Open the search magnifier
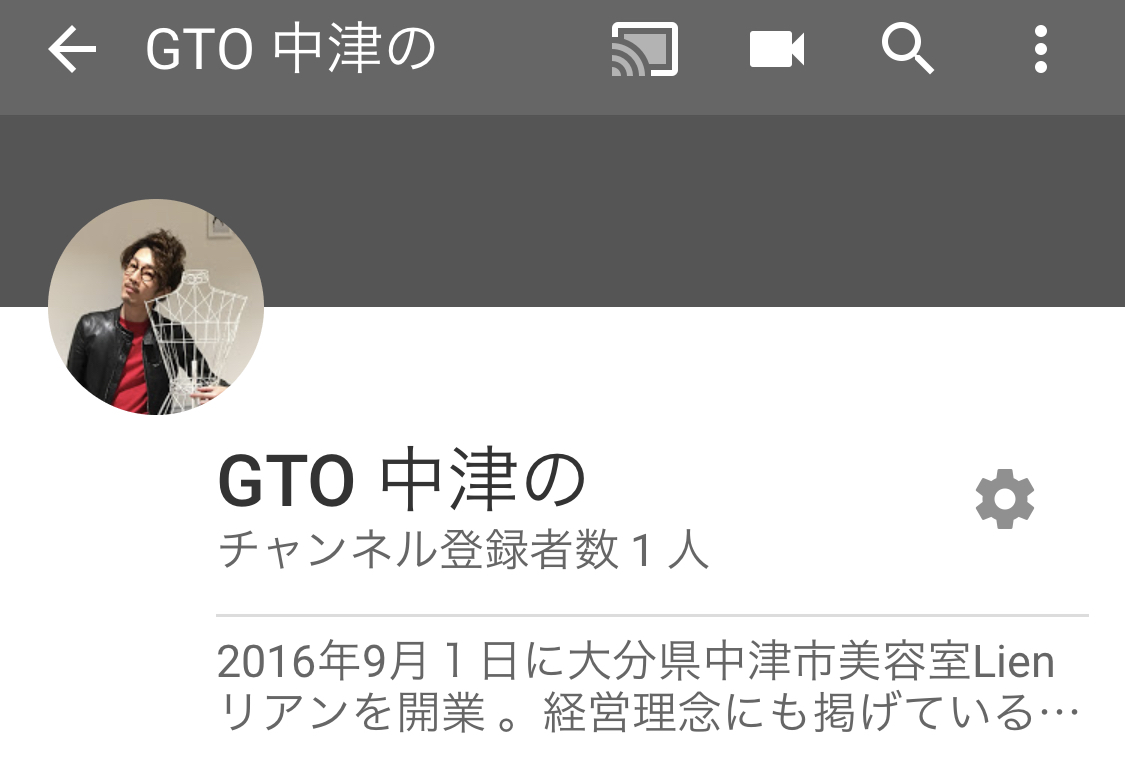Viewport: 1125px width, 759px height. click(907, 50)
